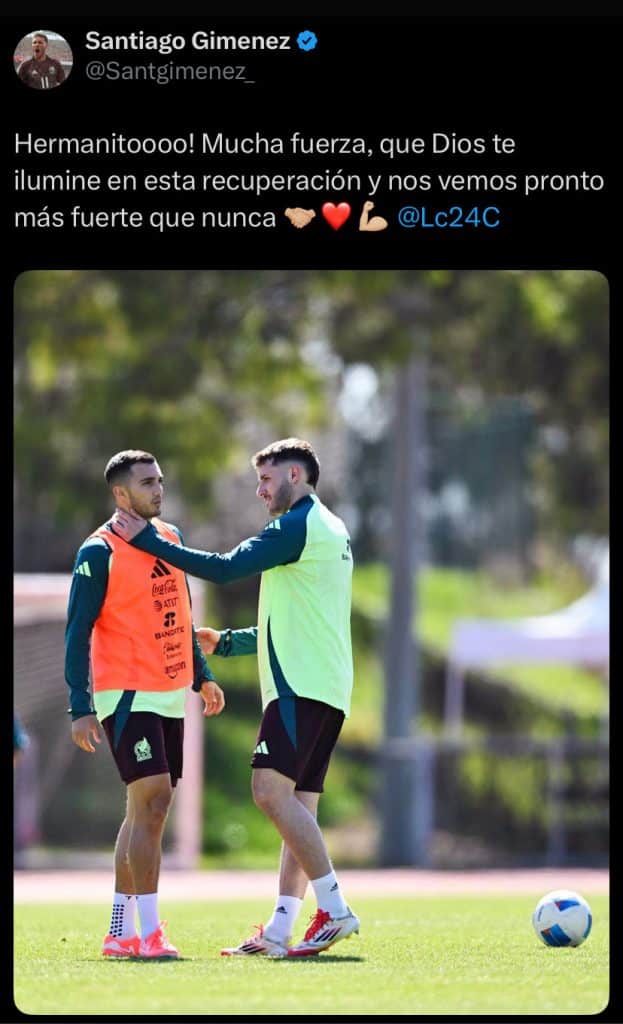Screen dimensions: 623x1024
Task: Open the @Lc24C mention link
Action: (x=448, y=217)
